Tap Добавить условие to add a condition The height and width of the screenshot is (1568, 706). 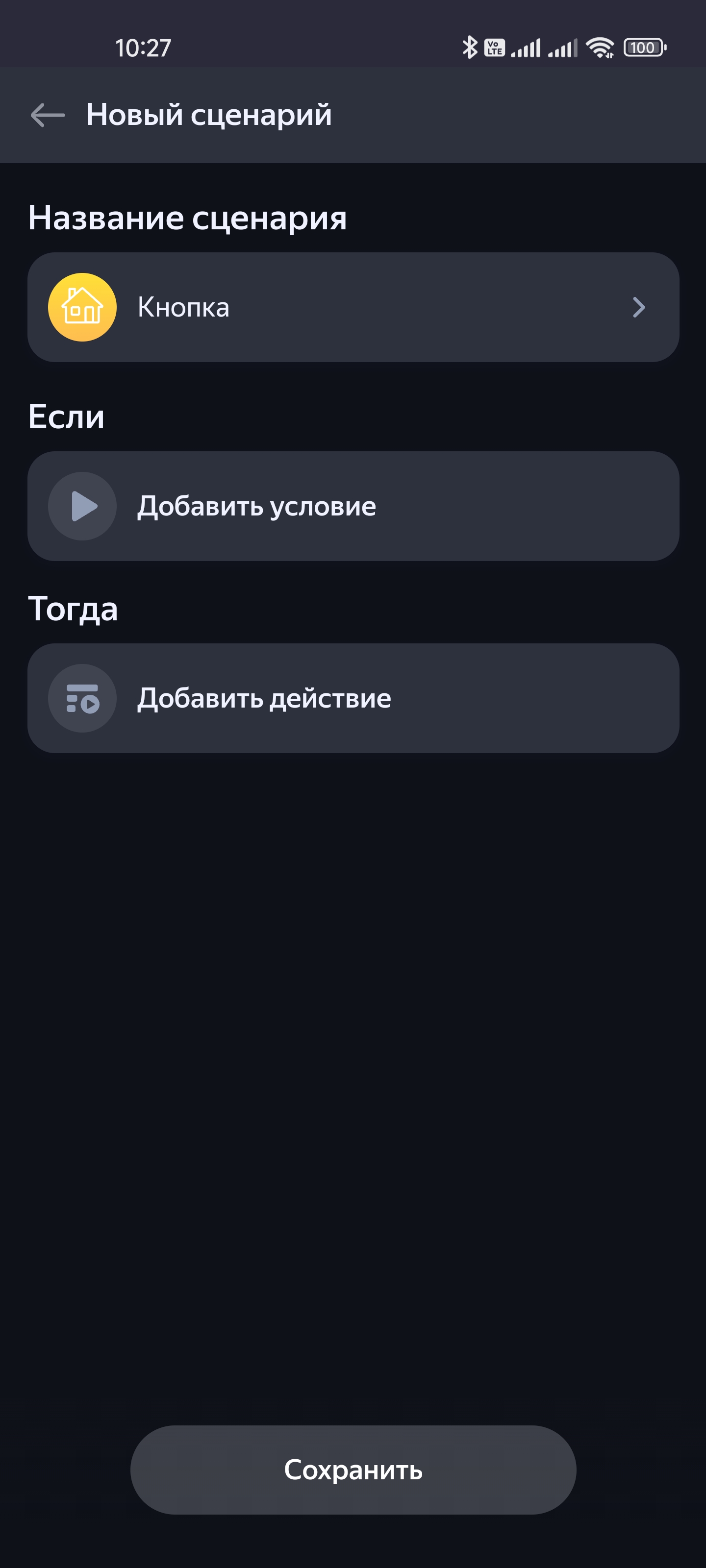(x=353, y=507)
